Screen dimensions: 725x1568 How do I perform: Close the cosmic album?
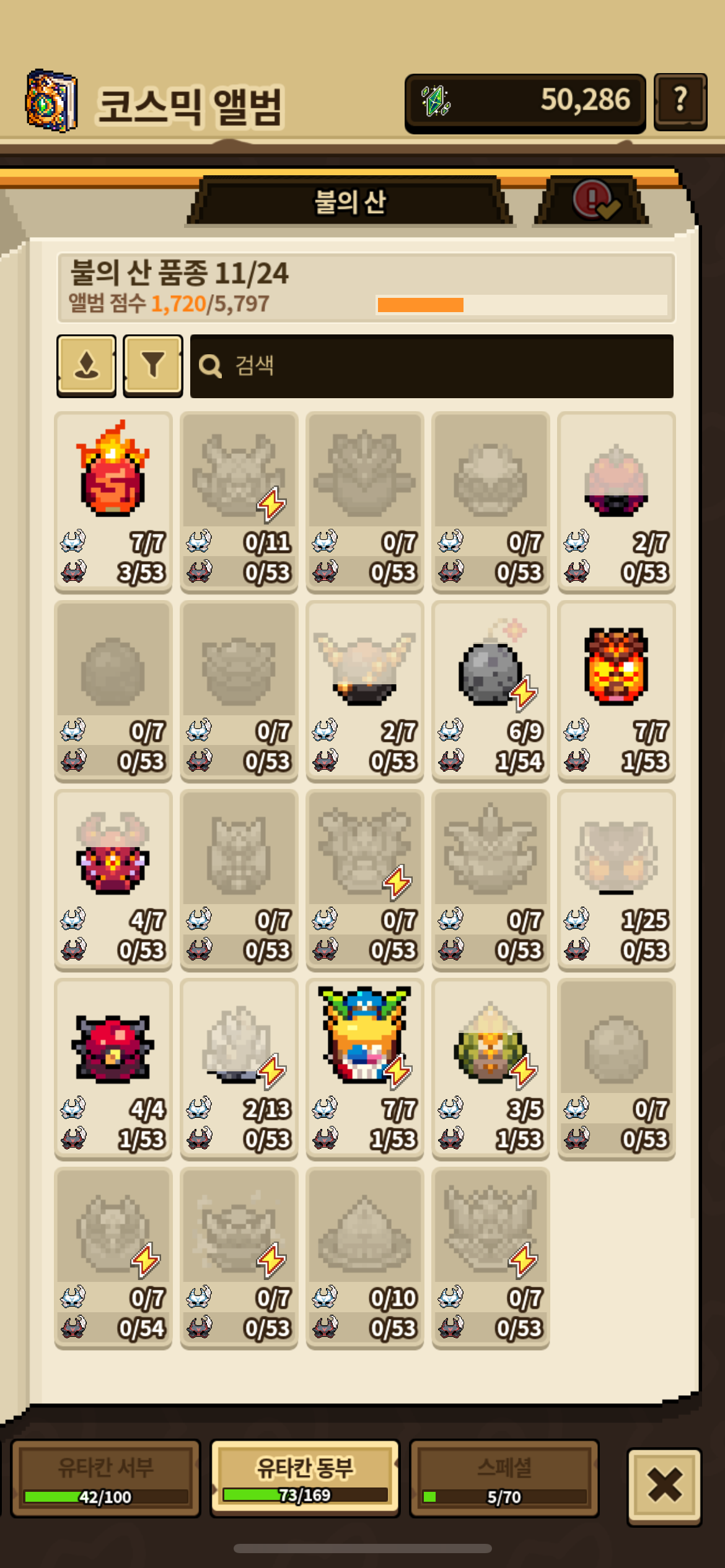(664, 1485)
